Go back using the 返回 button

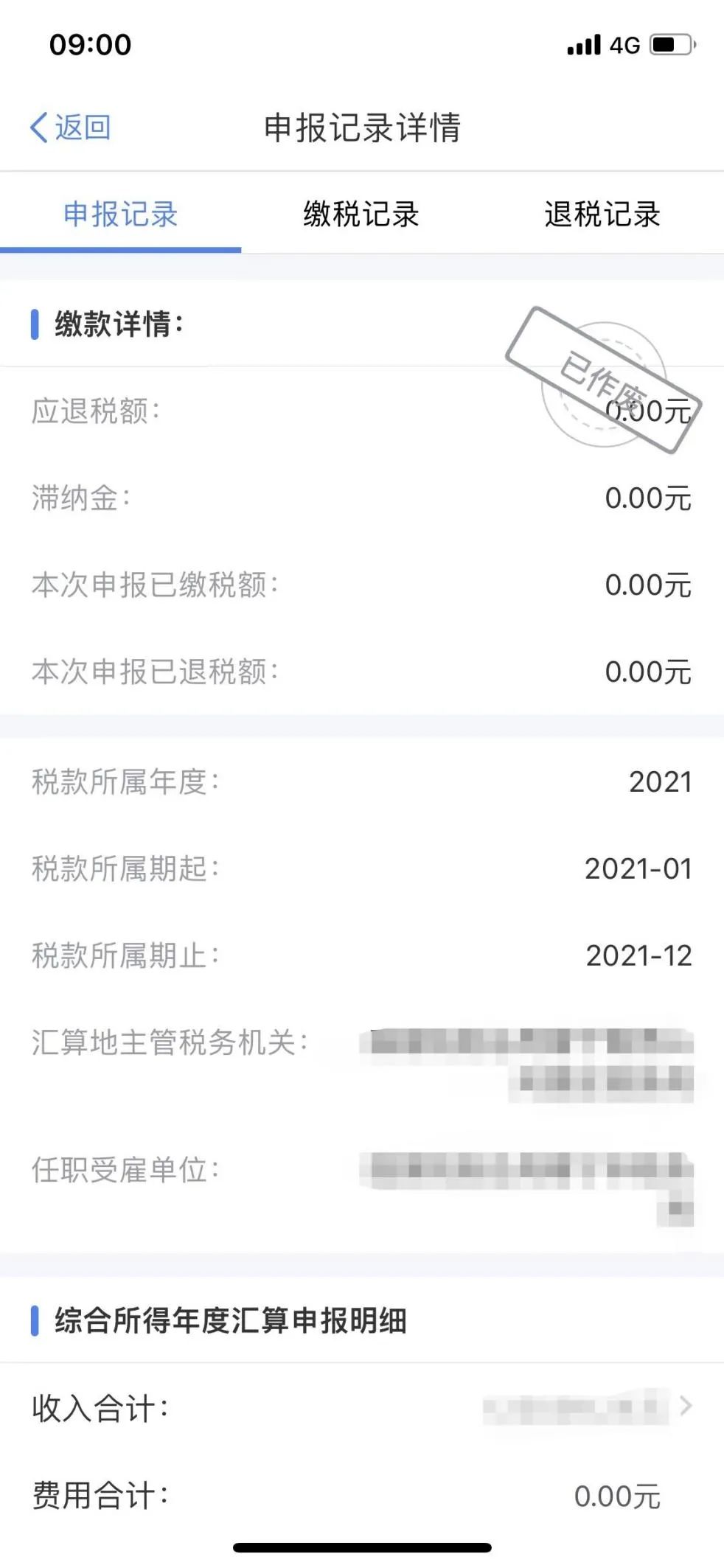pos(71,128)
